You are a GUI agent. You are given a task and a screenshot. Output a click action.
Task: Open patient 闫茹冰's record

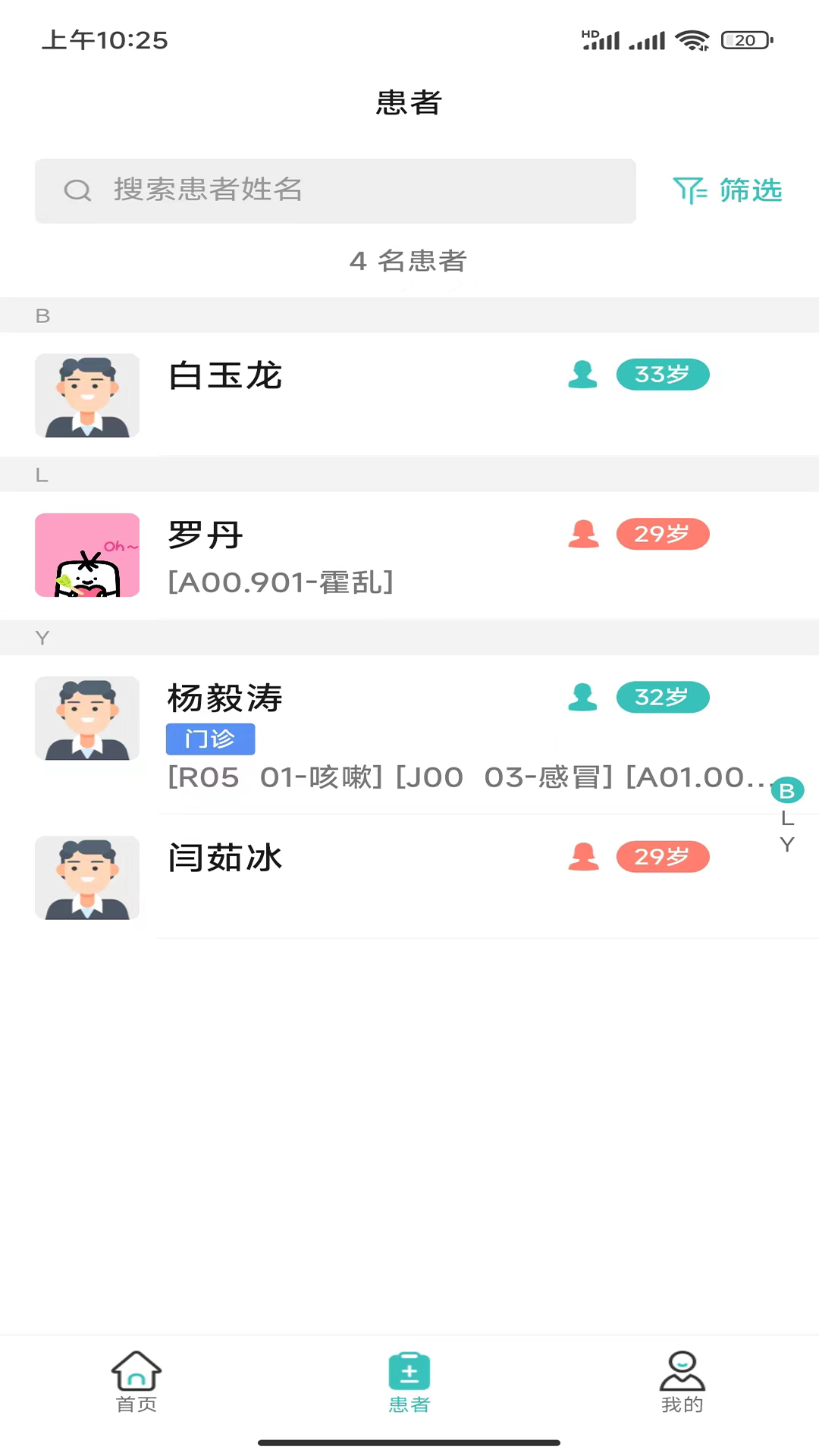pos(409,876)
